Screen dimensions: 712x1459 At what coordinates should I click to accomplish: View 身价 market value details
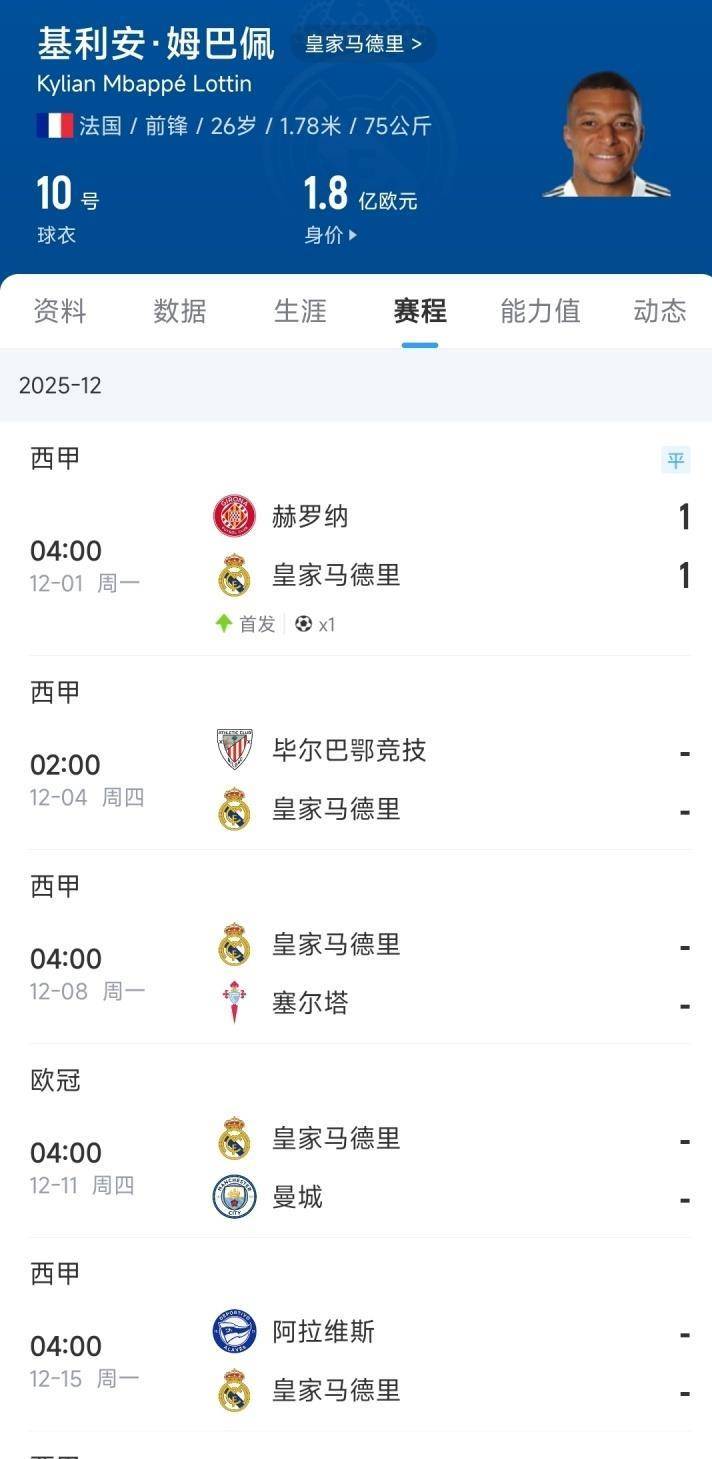331,235
